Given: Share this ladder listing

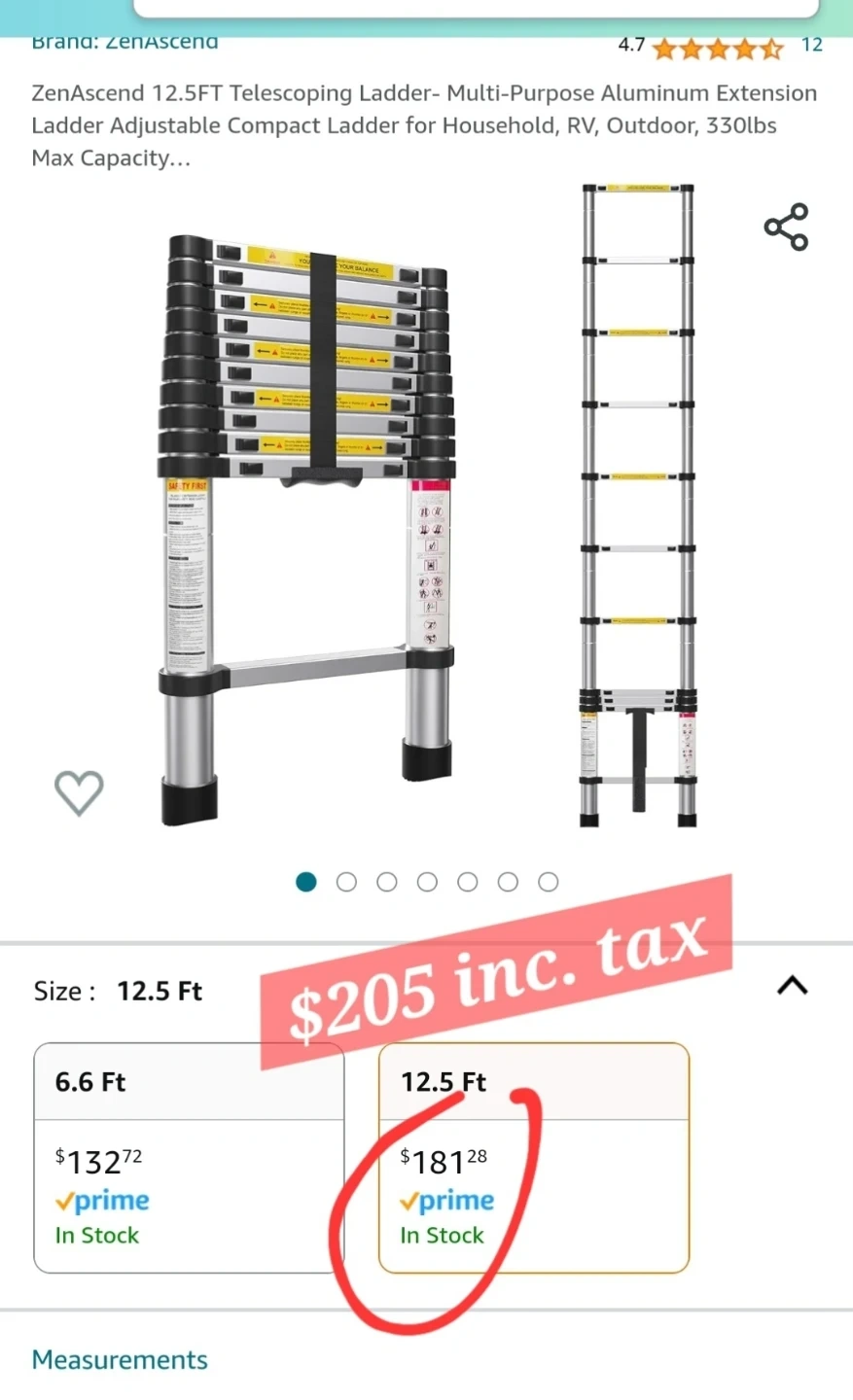Looking at the screenshot, I should [x=786, y=227].
